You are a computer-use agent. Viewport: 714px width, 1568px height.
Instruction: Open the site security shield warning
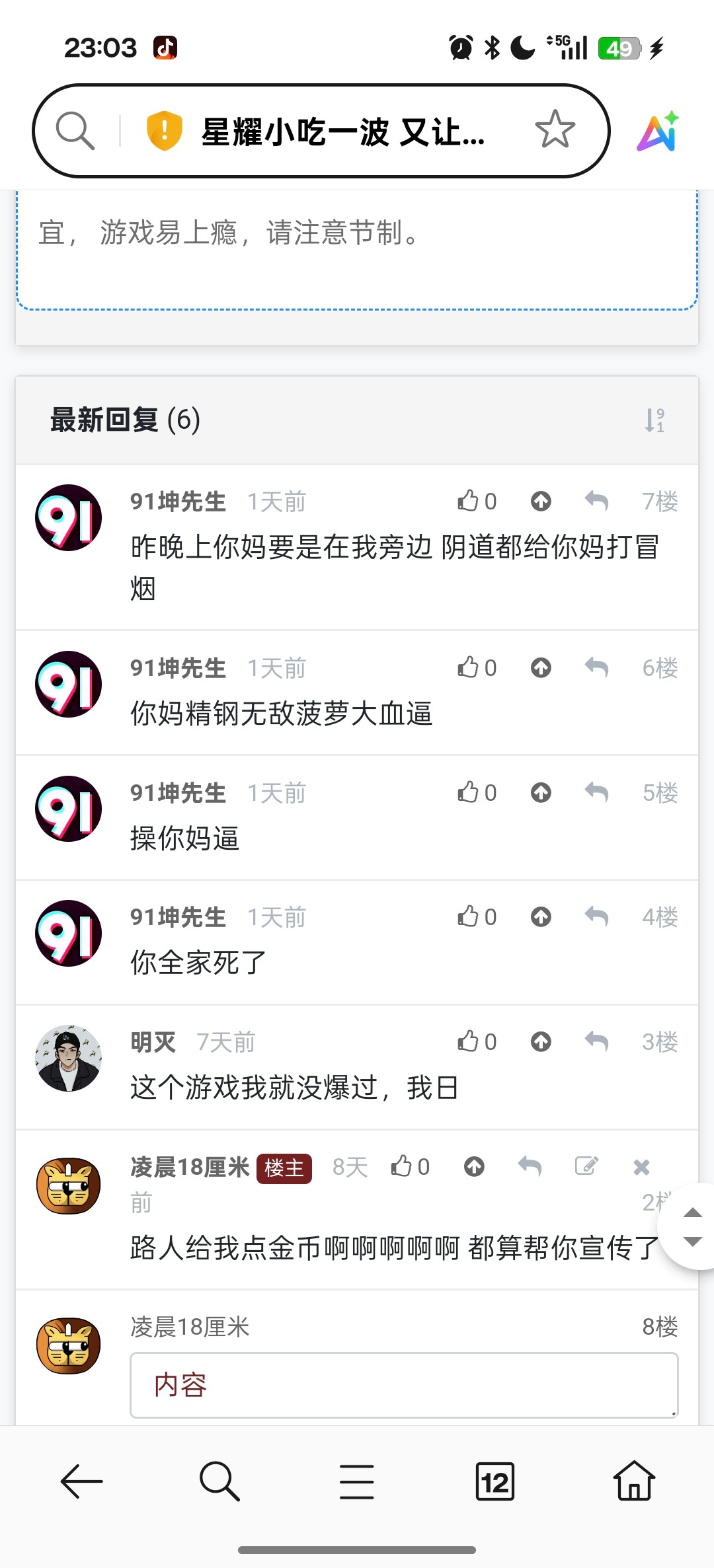[x=164, y=130]
